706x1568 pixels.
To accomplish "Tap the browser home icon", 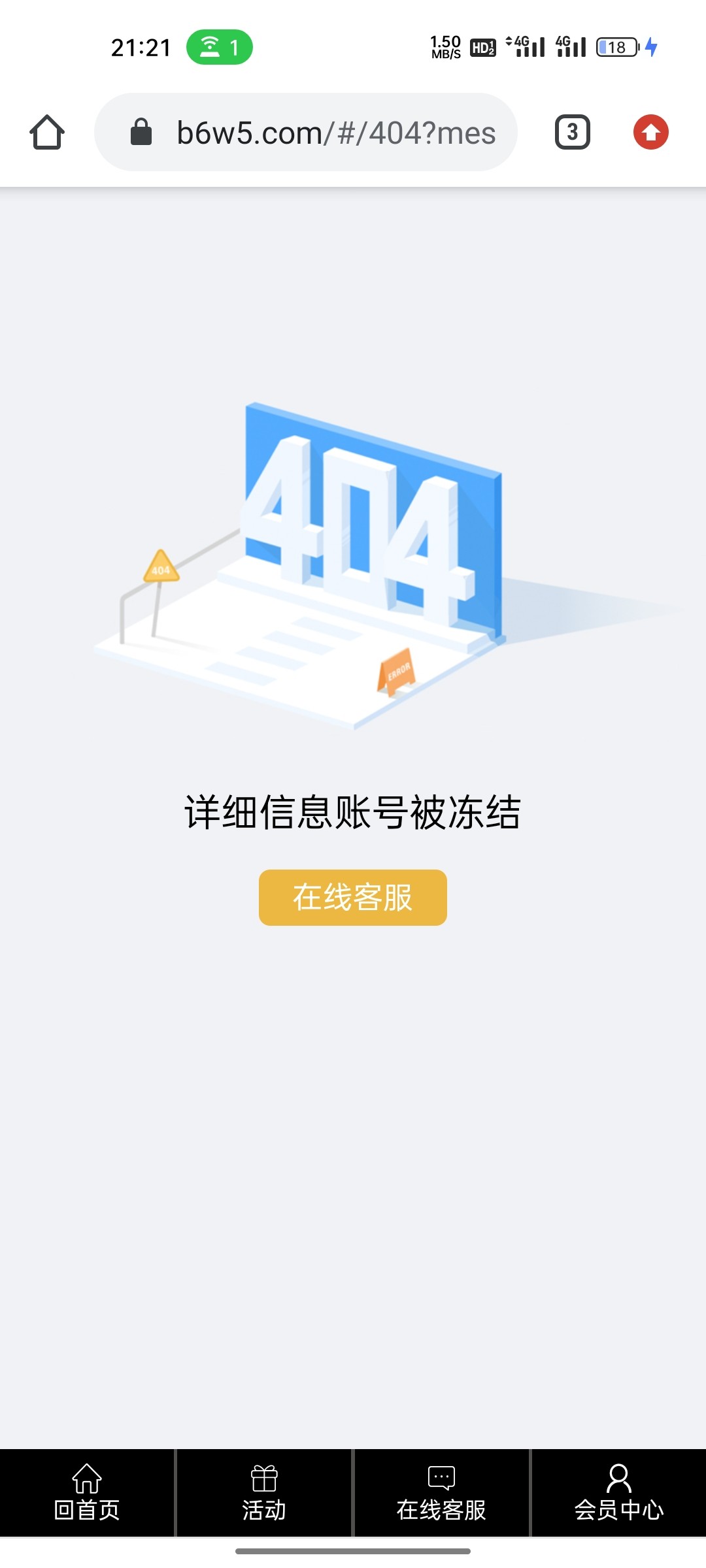I will coord(47,133).
